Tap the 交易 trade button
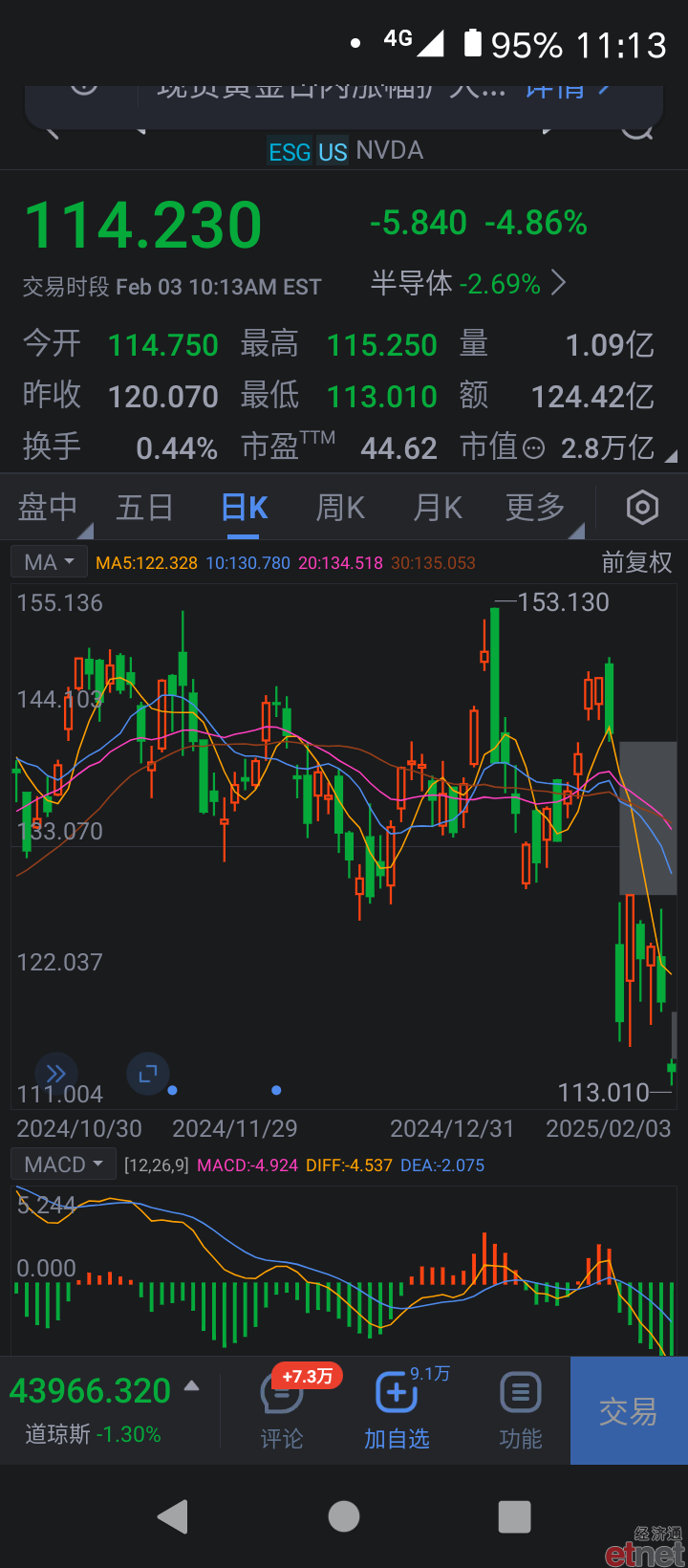Viewport: 688px width, 1568px height. coord(629,1411)
